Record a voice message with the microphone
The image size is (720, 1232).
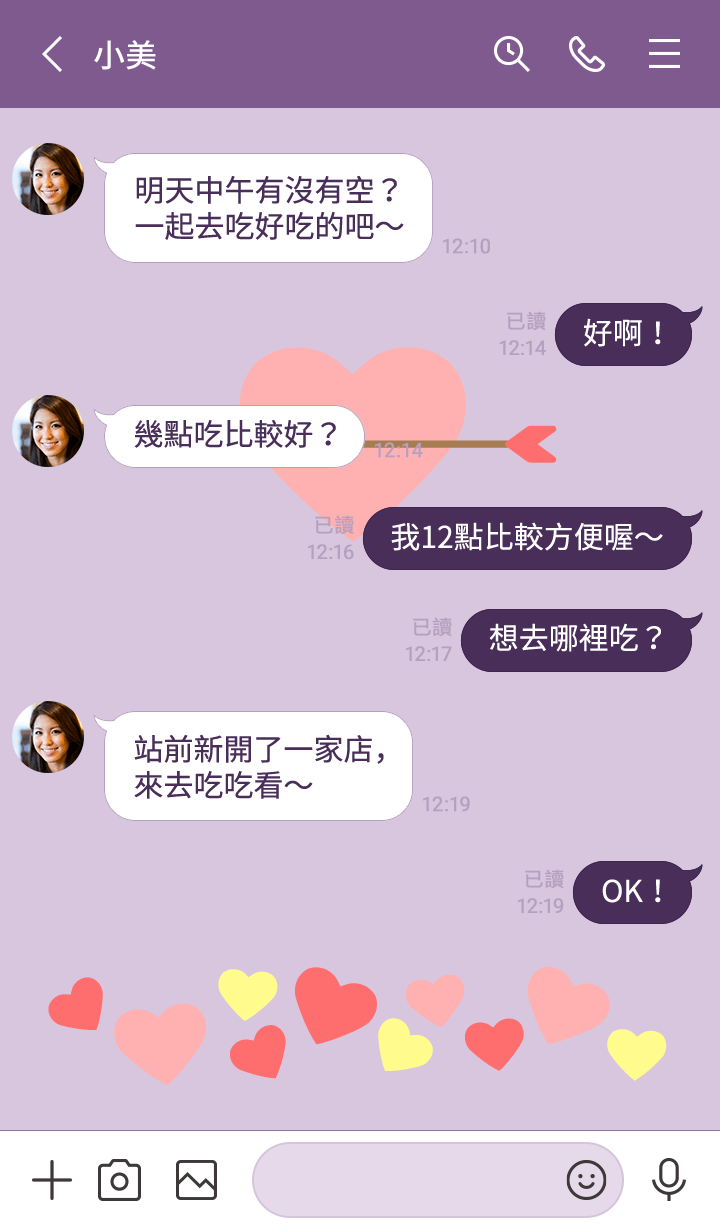(x=668, y=1181)
